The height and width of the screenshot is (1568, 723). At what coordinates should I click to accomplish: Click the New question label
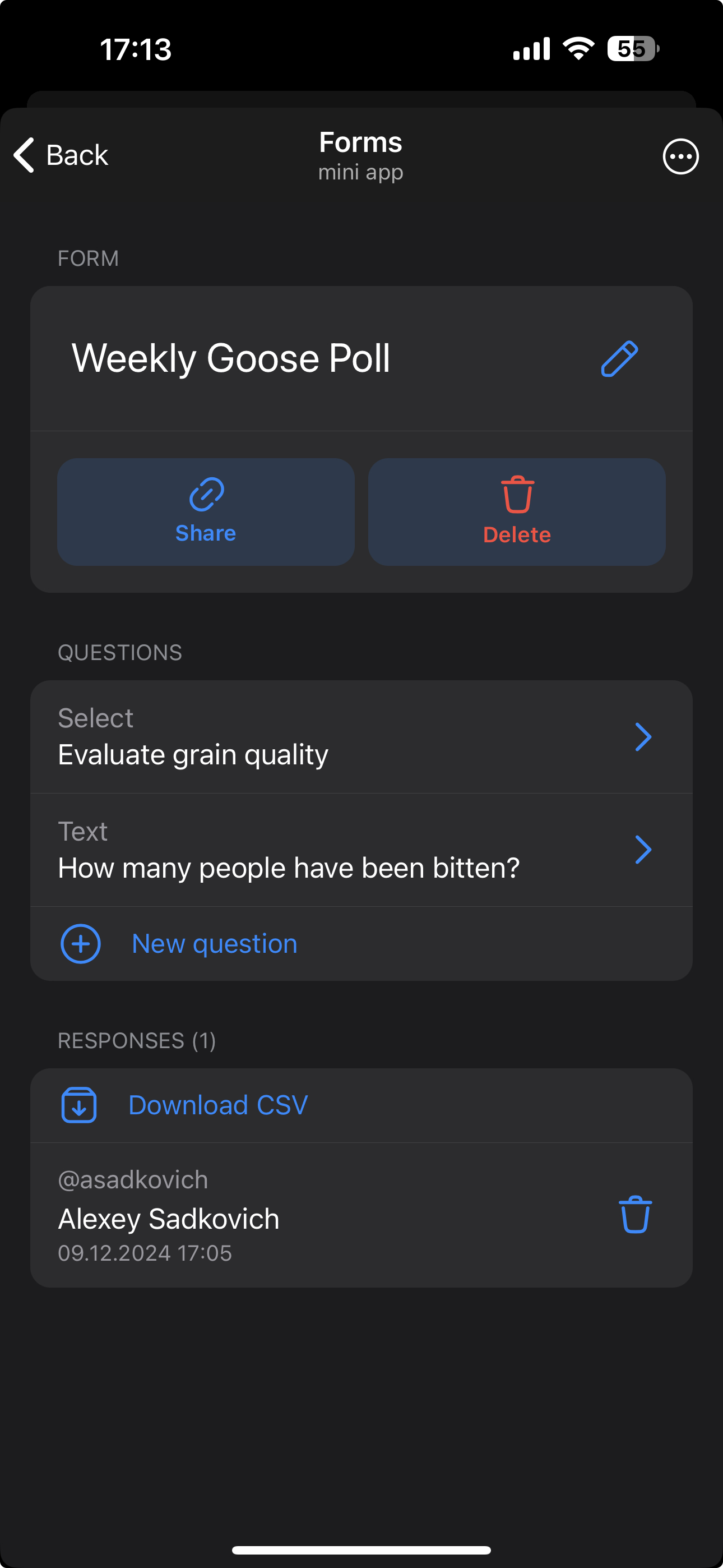point(214,943)
